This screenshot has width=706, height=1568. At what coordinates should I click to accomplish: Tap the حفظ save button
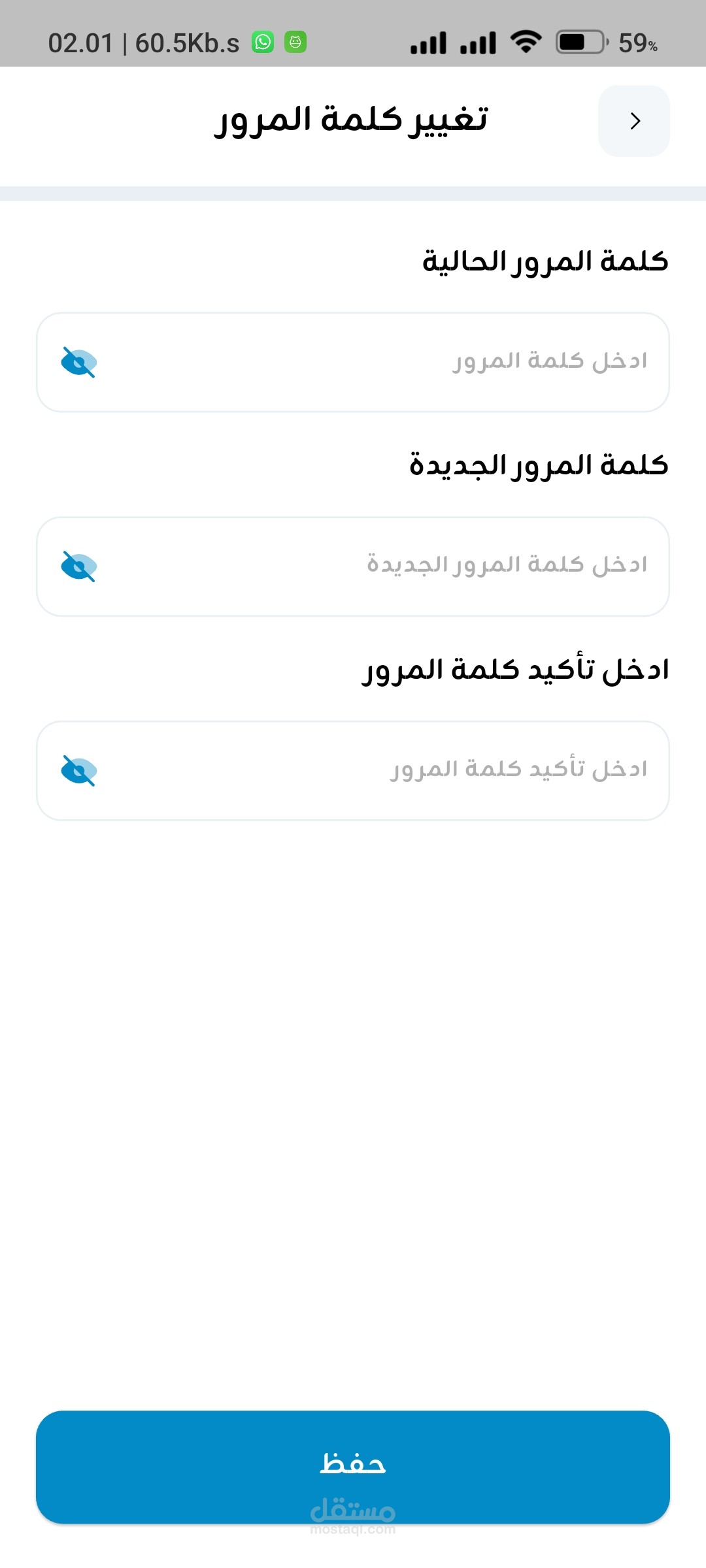(353, 1467)
